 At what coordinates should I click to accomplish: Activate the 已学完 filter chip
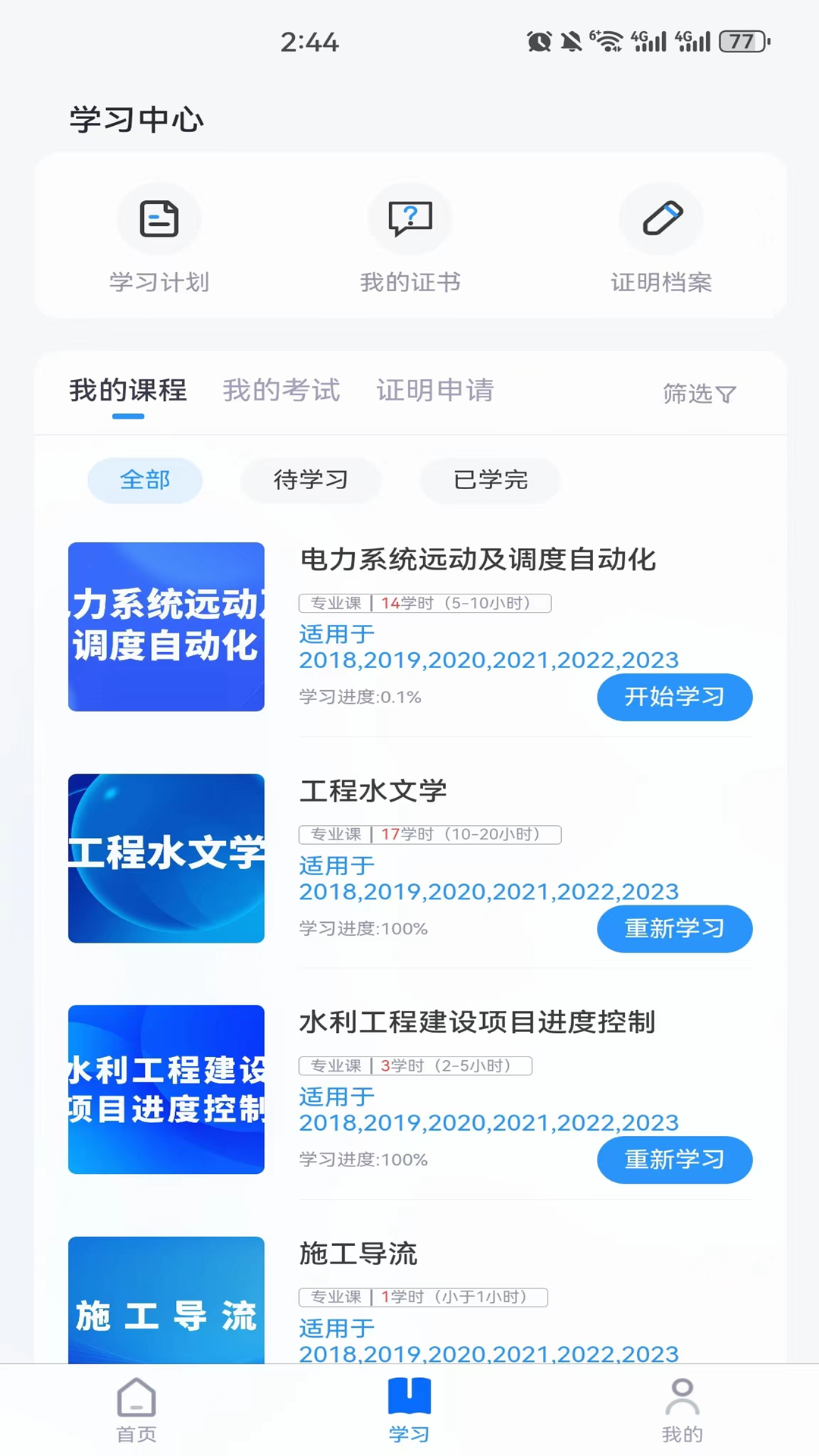(x=489, y=480)
